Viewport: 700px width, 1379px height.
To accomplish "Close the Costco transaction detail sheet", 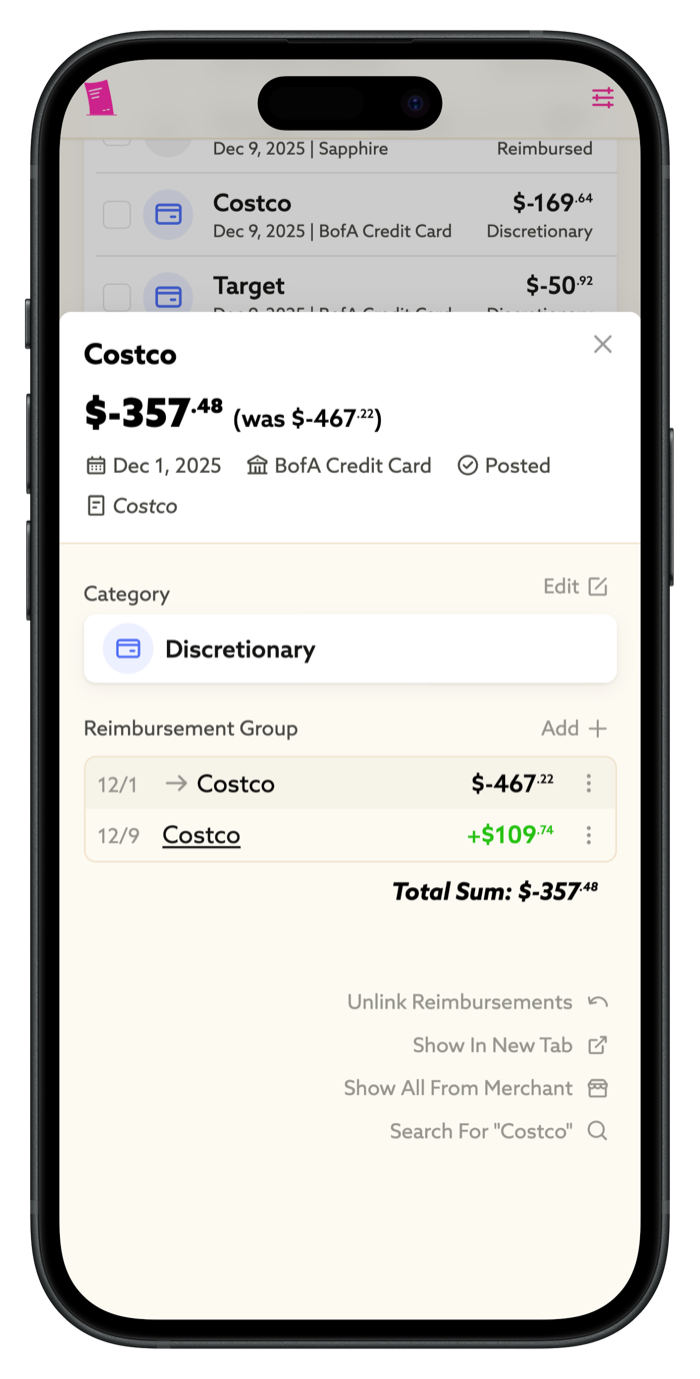I will pyautogui.click(x=602, y=345).
